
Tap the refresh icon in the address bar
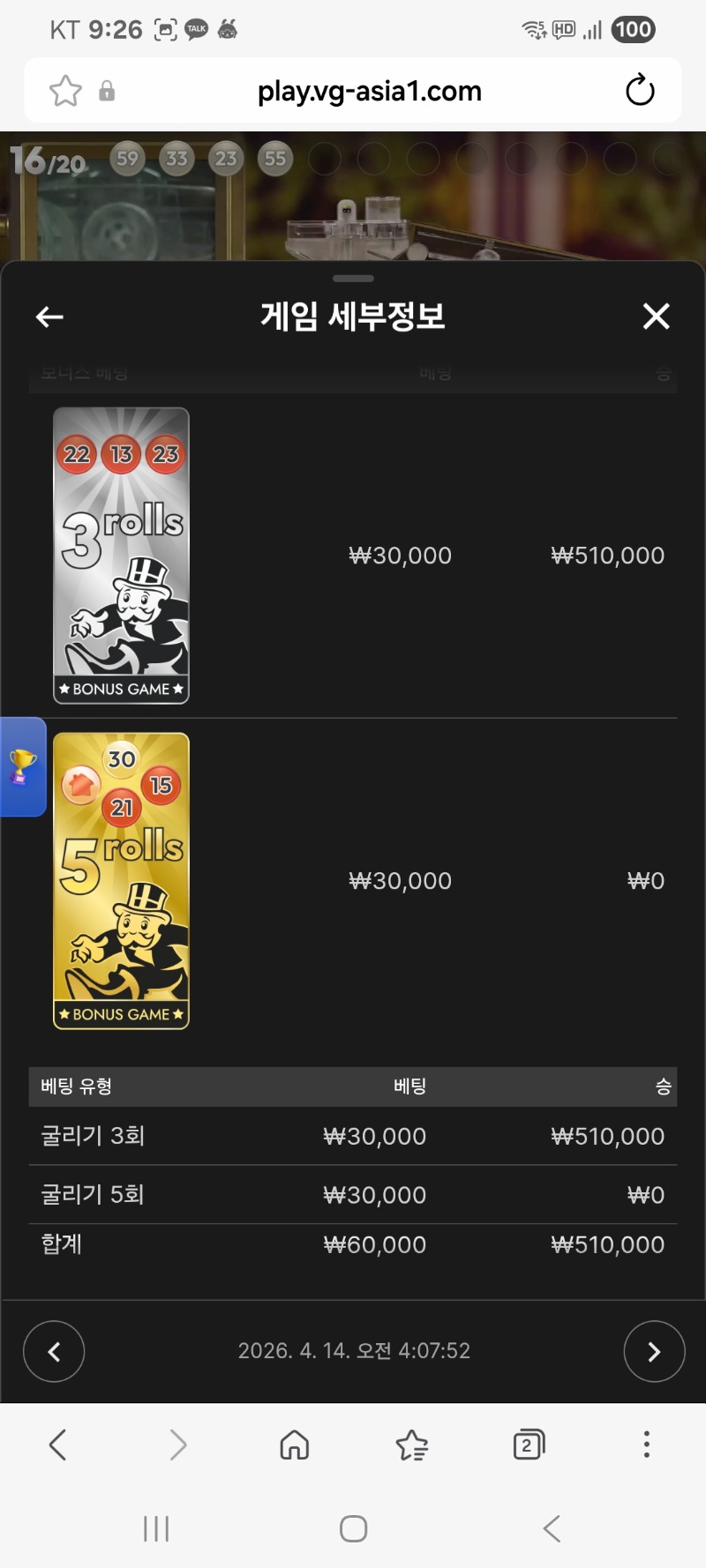tap(639, 90)
